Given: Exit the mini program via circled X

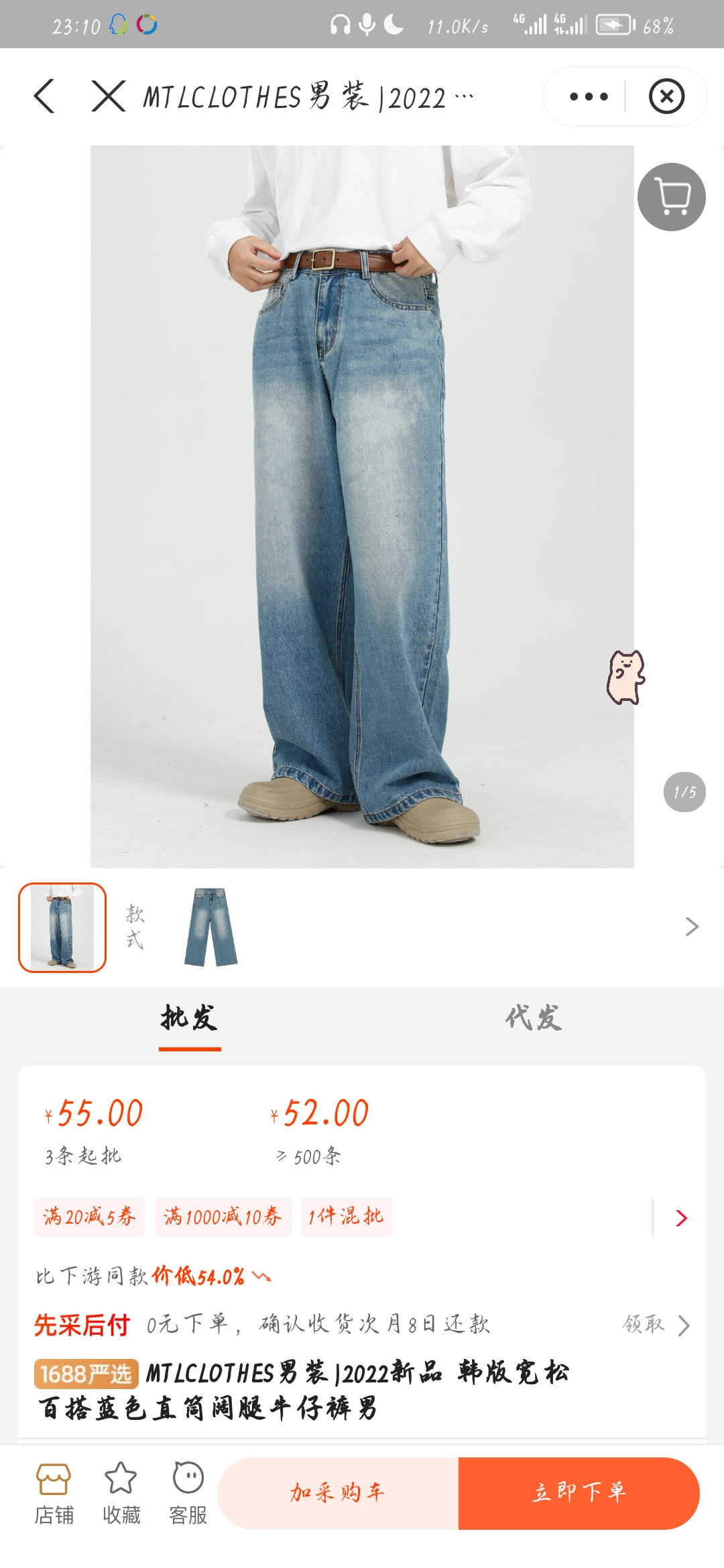Looking at the screenshot, I should coord(666,96).
